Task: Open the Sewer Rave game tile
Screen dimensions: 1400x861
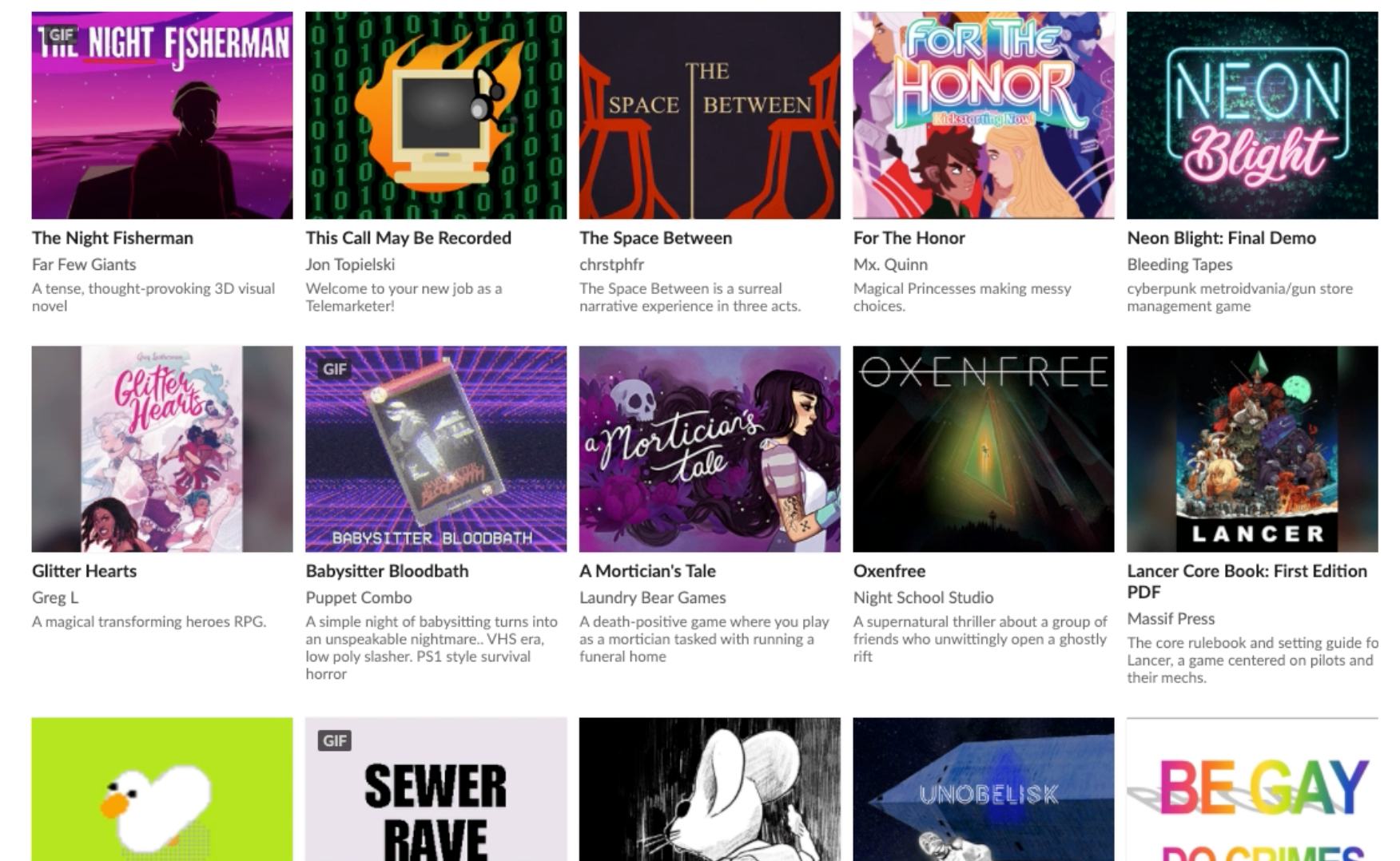Action: (x=436, y=789)
